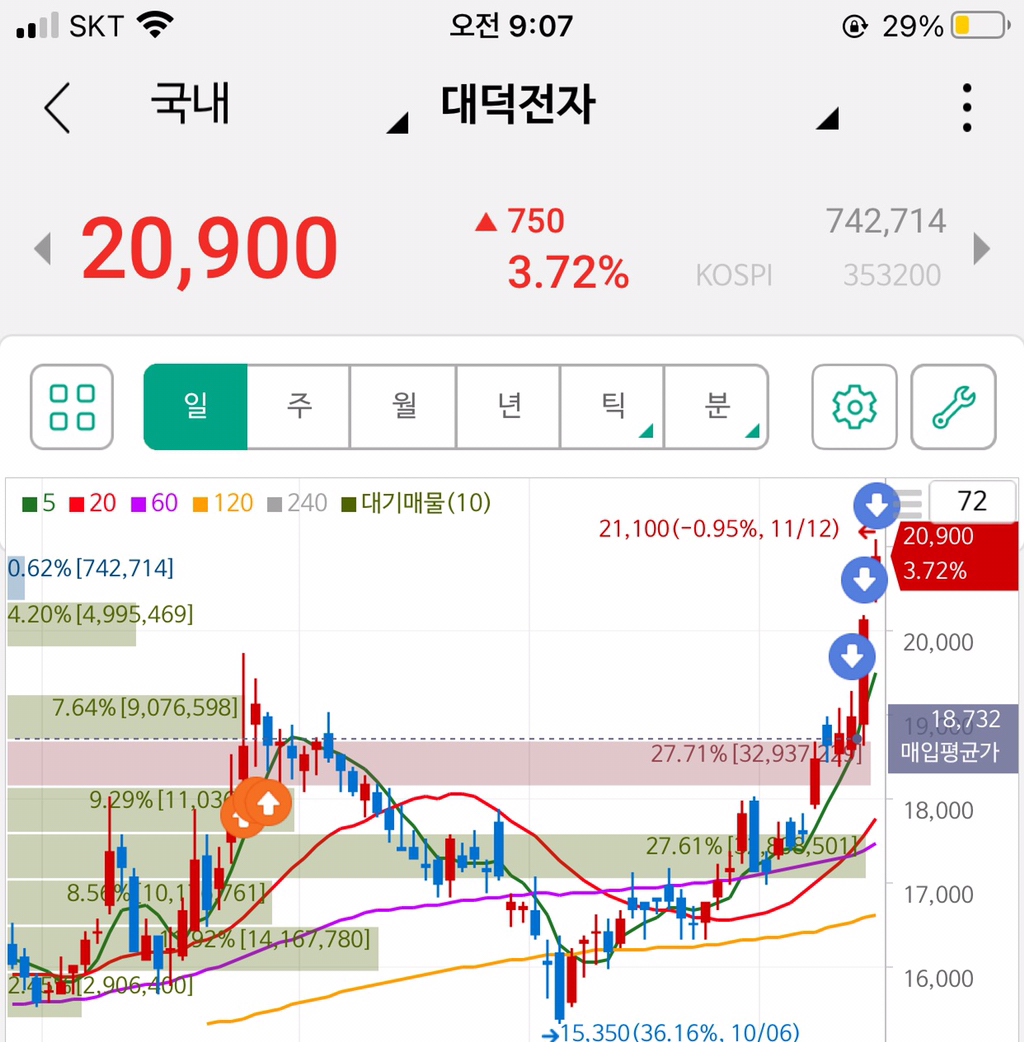Open the wrench chart tools

(x=954, y=407)
